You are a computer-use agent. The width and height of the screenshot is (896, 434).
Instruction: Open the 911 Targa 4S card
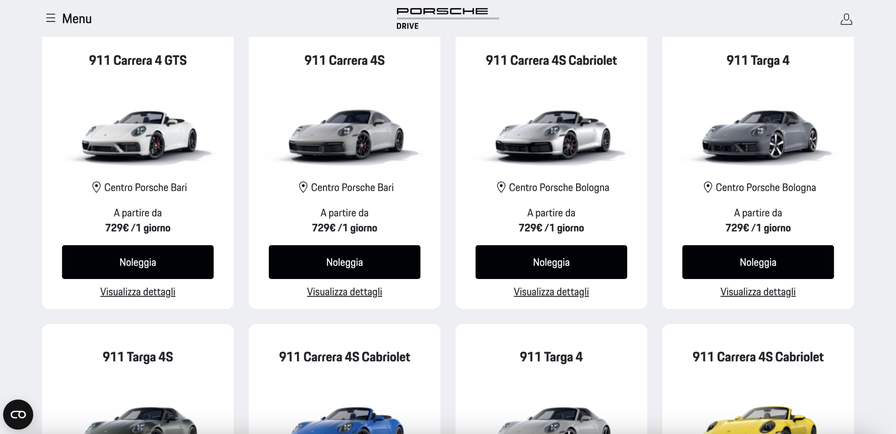[x=138, y=357]
